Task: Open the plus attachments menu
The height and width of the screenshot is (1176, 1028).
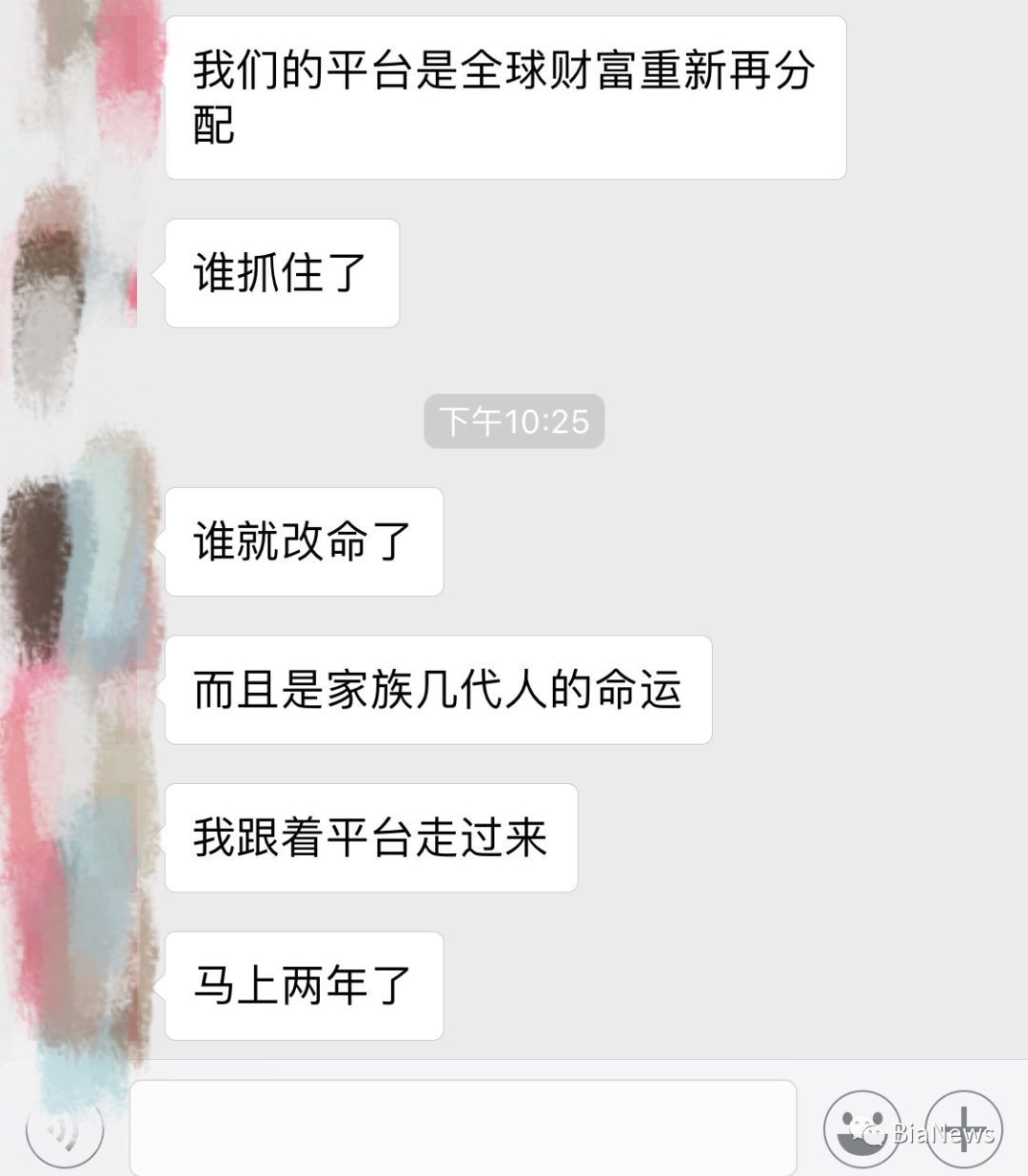Action: [x=963, y=1128]
